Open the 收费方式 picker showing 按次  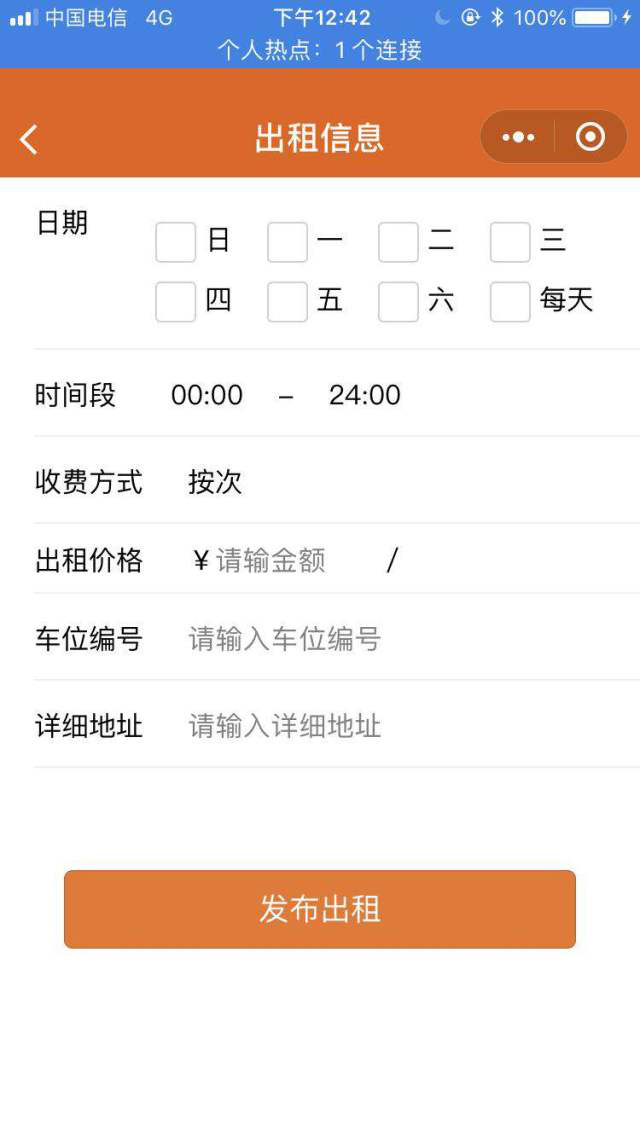click(x=215, y=482)
